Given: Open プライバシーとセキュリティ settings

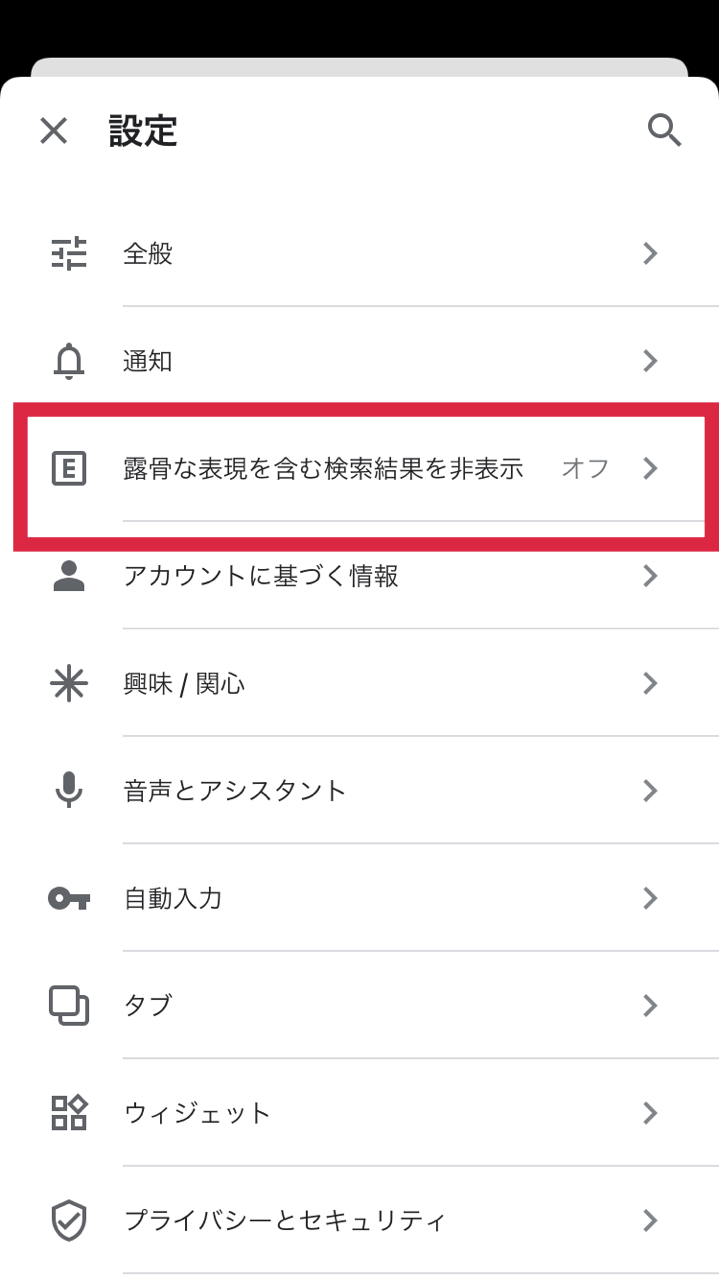Looking at the screenshot, I should click(x=360, y=1220).
